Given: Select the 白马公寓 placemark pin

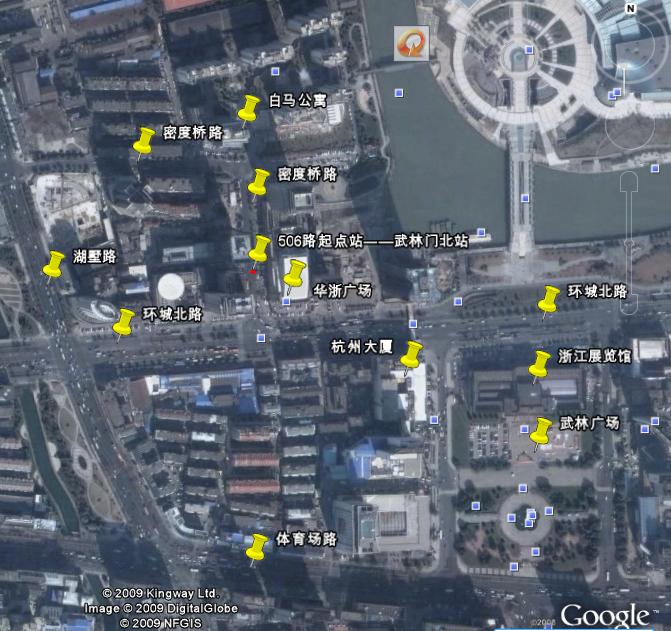Looking at the screenshot, I should [x=249, y=106].
